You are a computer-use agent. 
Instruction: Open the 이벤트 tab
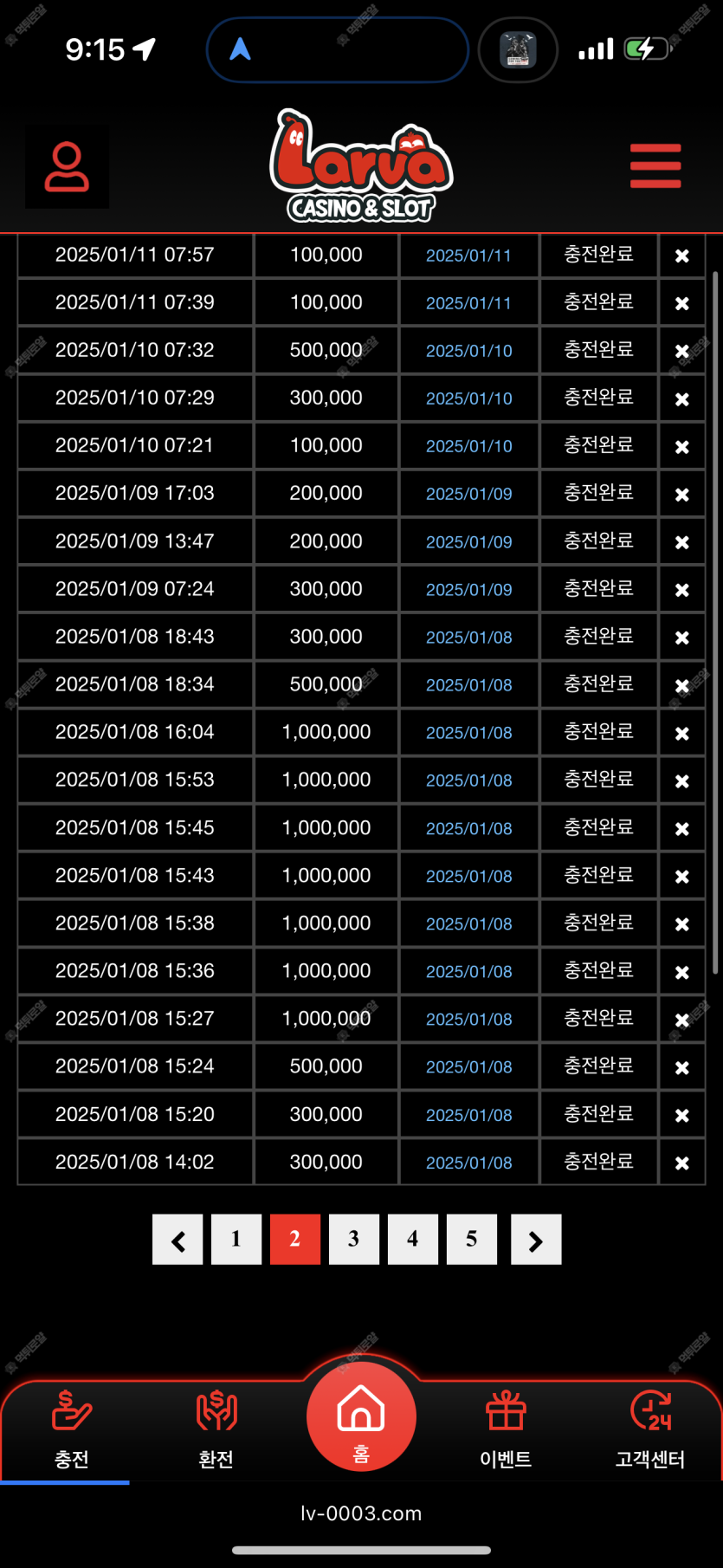(x=506, y=1429)
